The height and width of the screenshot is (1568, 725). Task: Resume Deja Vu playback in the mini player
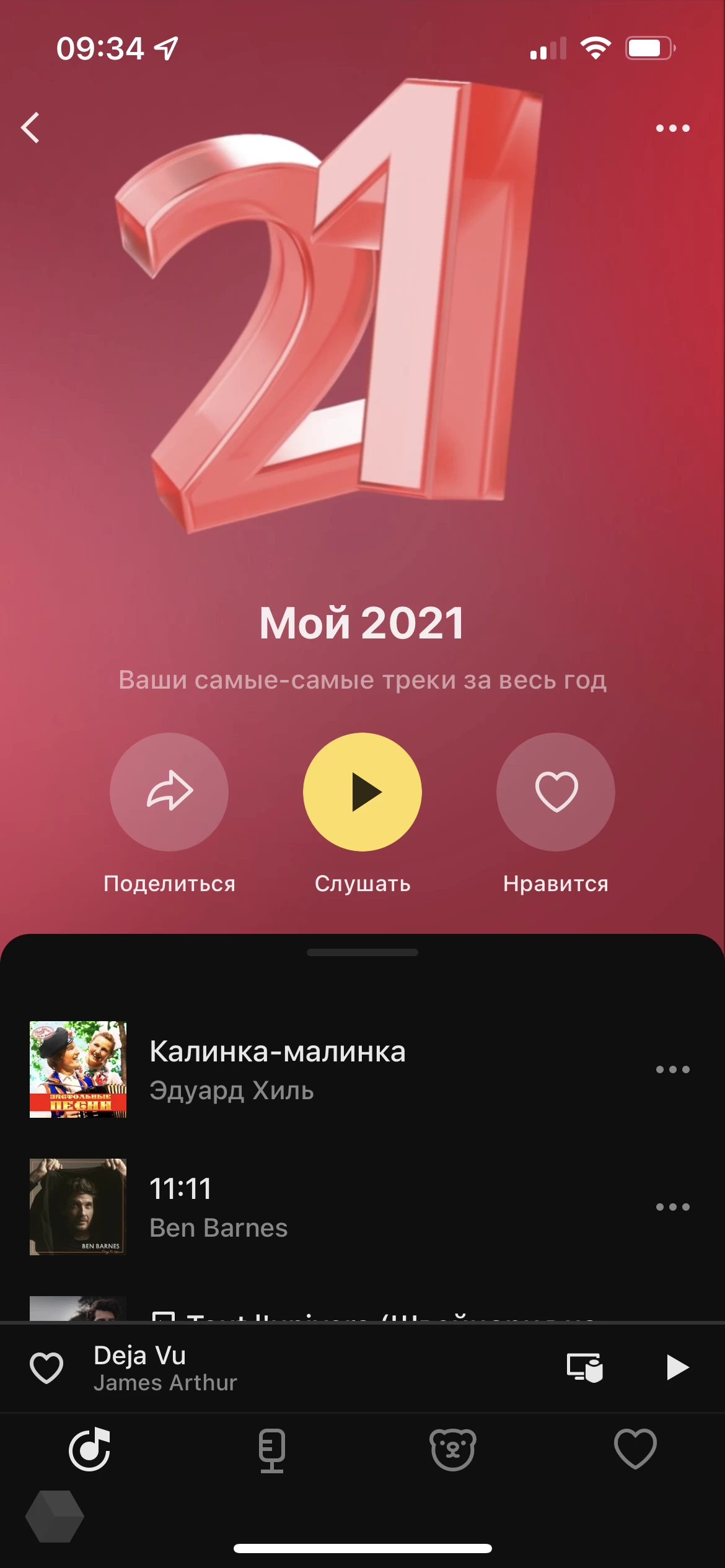pyautogui.click(x=677, y=1367)
